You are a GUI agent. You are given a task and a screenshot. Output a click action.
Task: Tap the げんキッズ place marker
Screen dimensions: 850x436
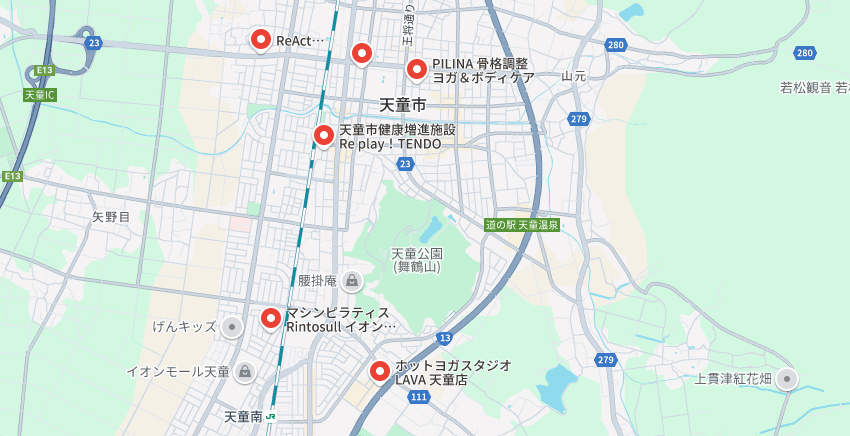232,327
